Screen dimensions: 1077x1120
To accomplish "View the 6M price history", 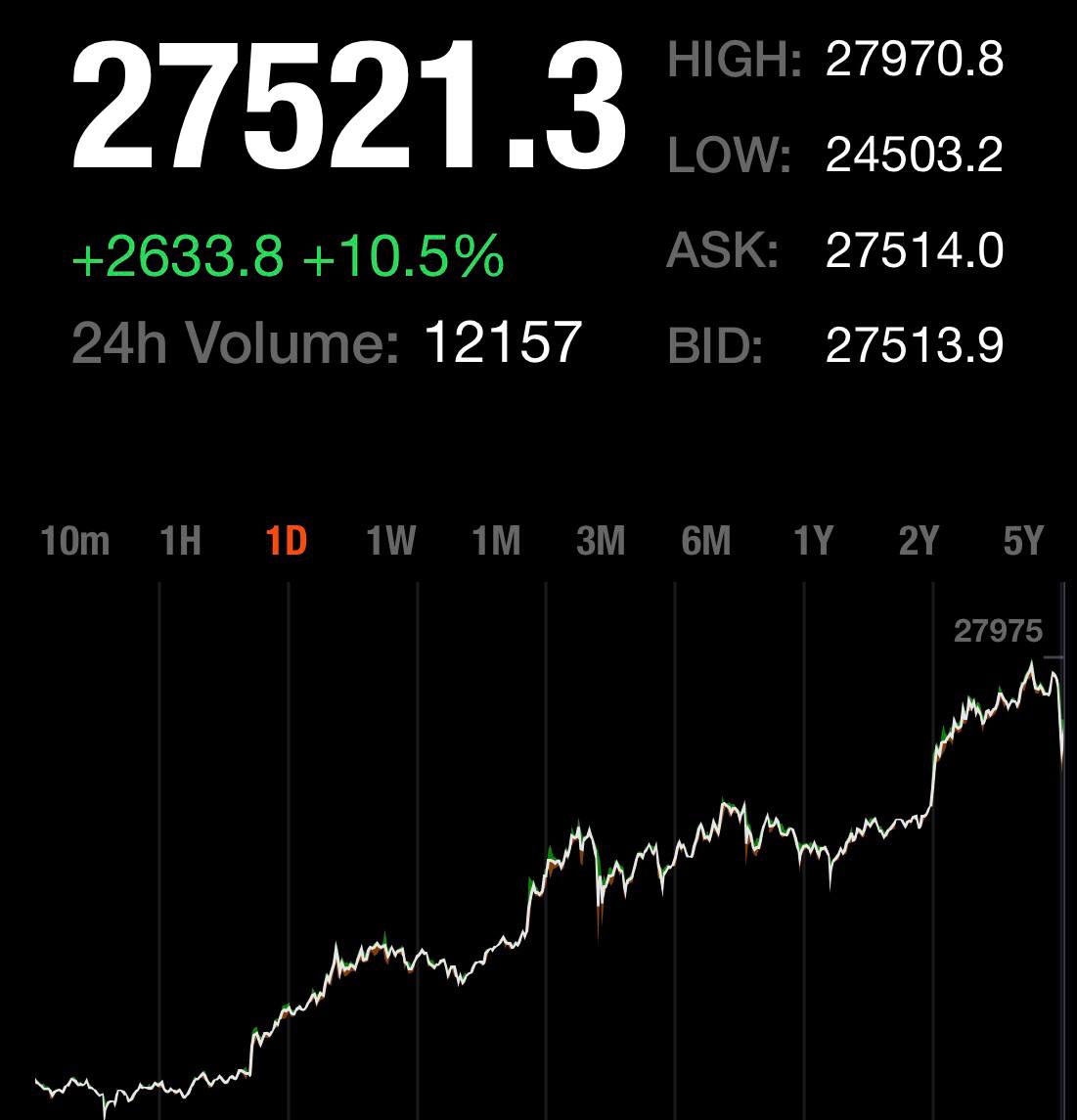I will point(706,540).
